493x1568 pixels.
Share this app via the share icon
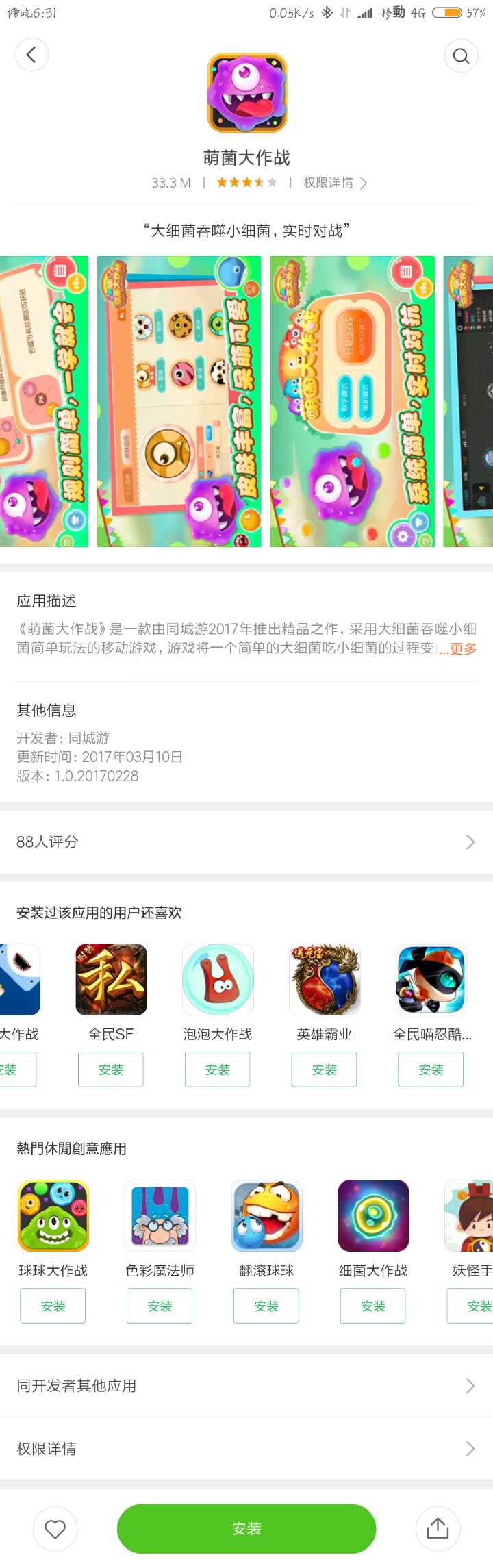[x=438, y=1528]
